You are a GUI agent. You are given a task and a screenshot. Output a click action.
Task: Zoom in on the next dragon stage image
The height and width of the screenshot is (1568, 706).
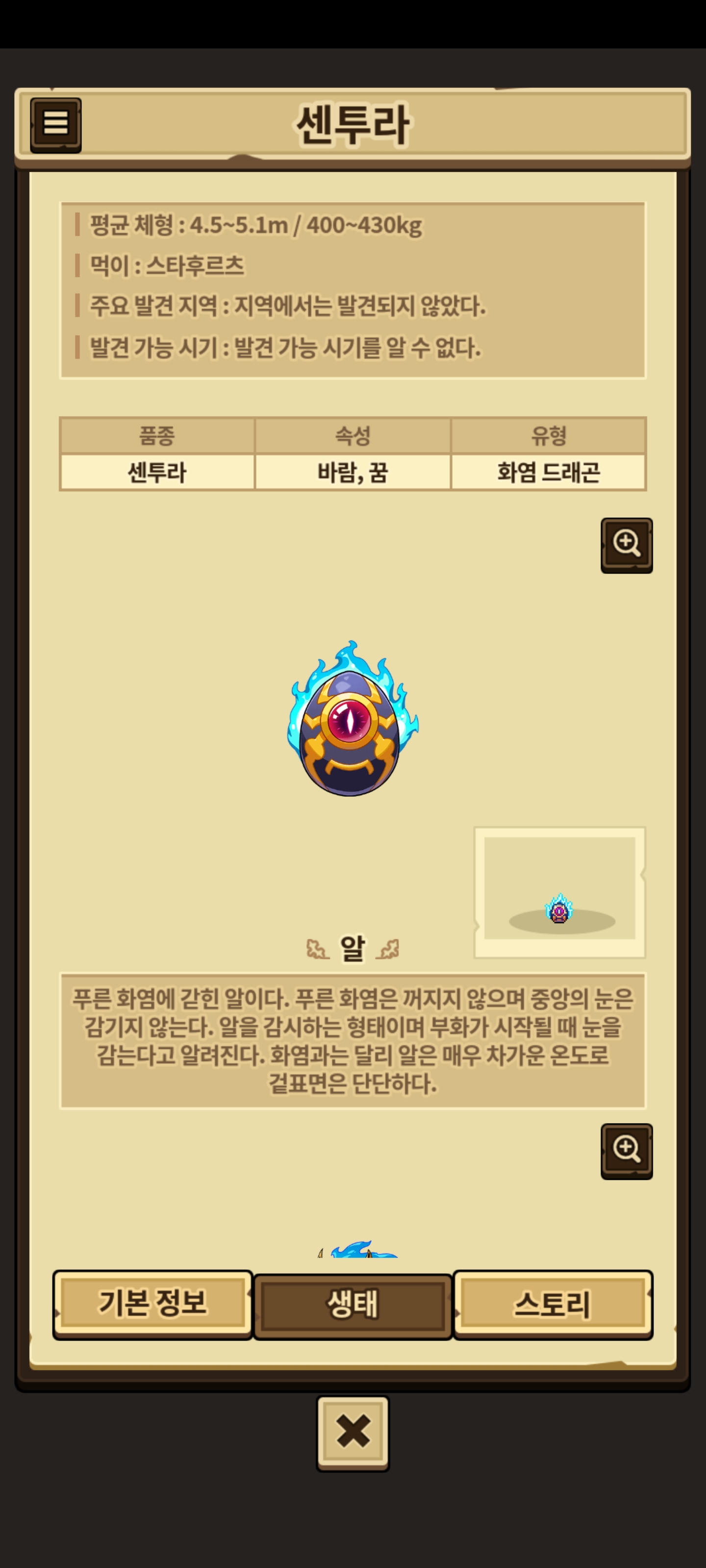(x=626, y=1151)
